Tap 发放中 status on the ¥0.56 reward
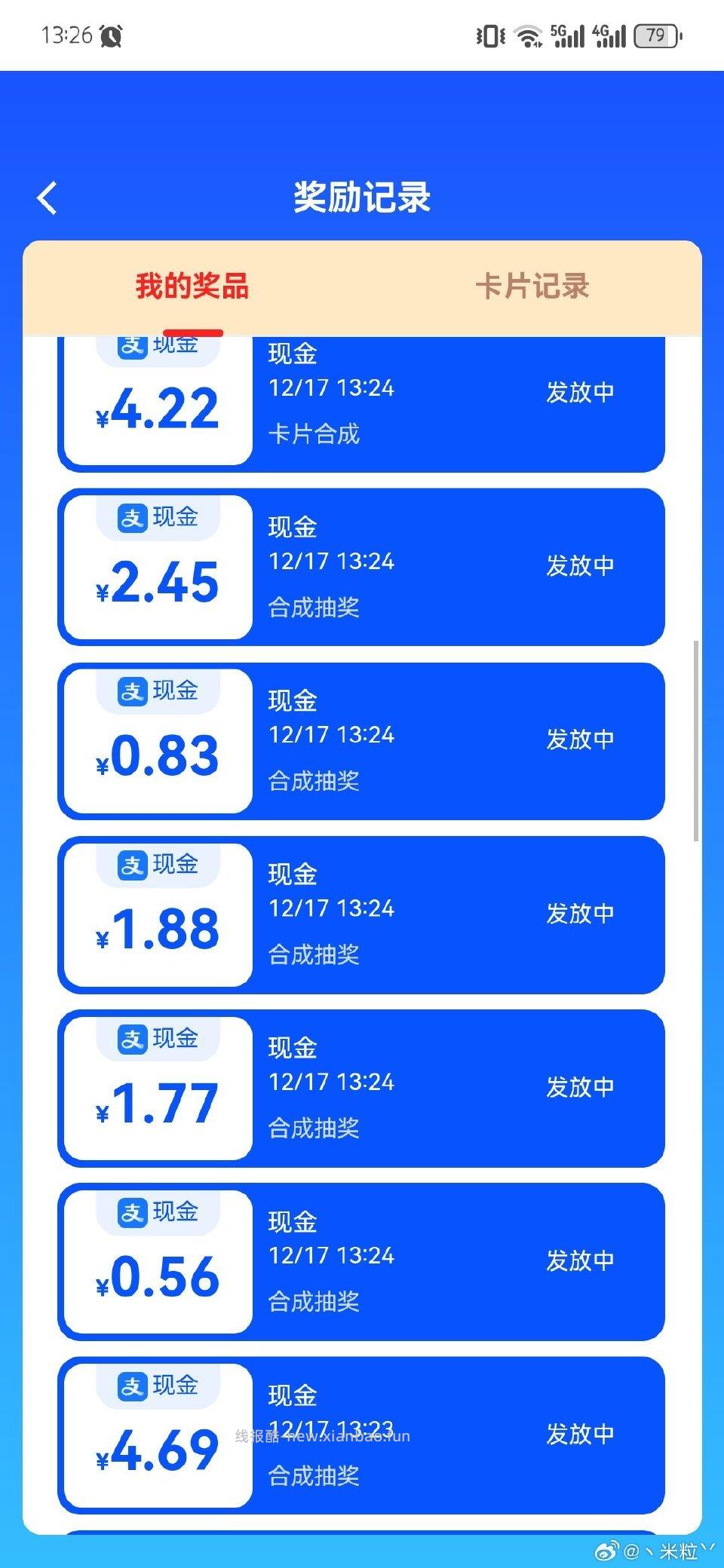 point(581,1259)
